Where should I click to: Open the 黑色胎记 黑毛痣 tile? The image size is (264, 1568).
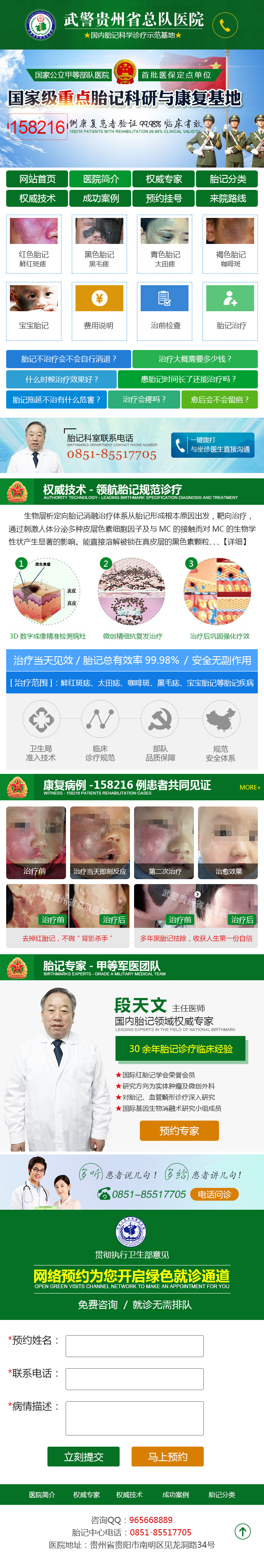pos(99,244)
